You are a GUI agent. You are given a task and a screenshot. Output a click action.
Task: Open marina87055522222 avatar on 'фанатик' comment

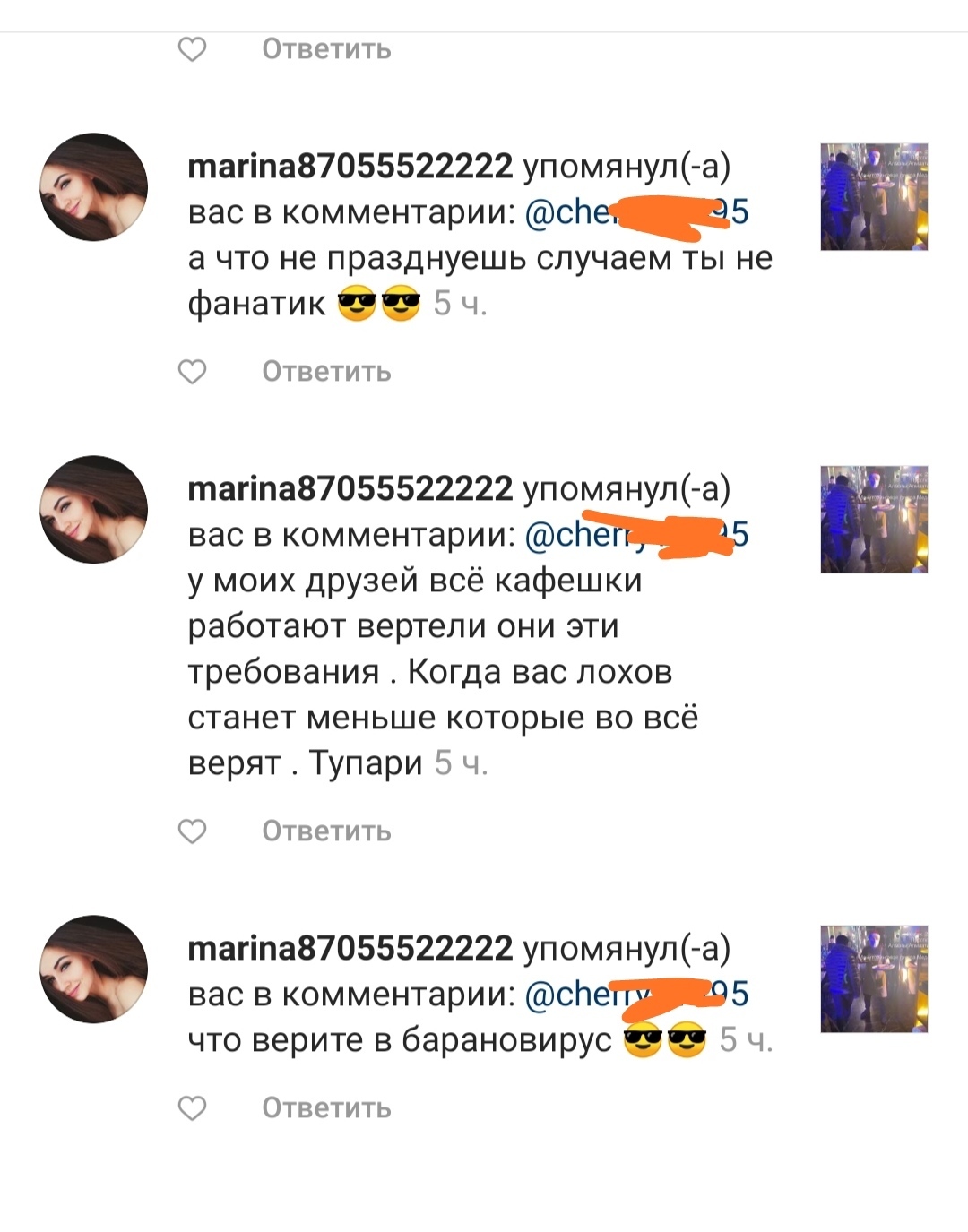coord(94,187)
